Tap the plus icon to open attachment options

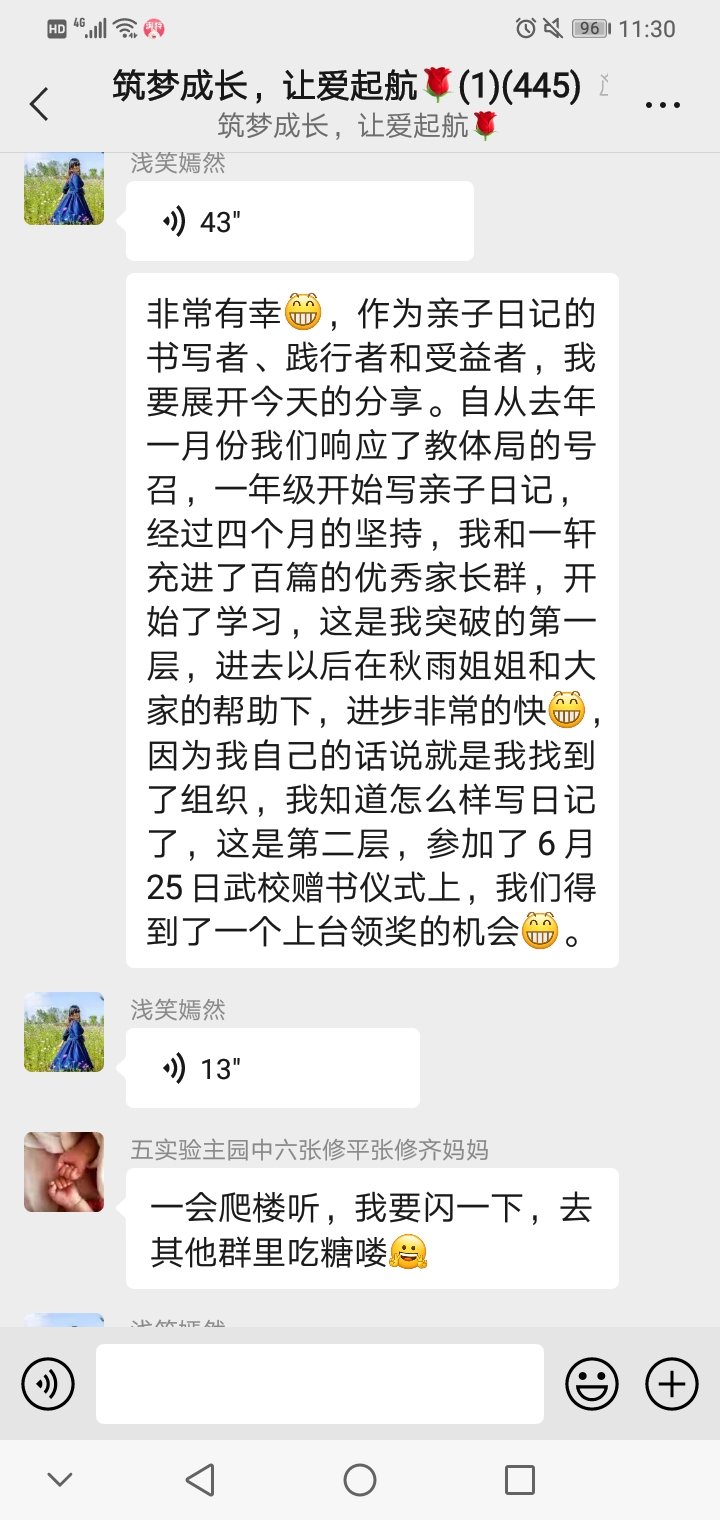coord(670,1384)
